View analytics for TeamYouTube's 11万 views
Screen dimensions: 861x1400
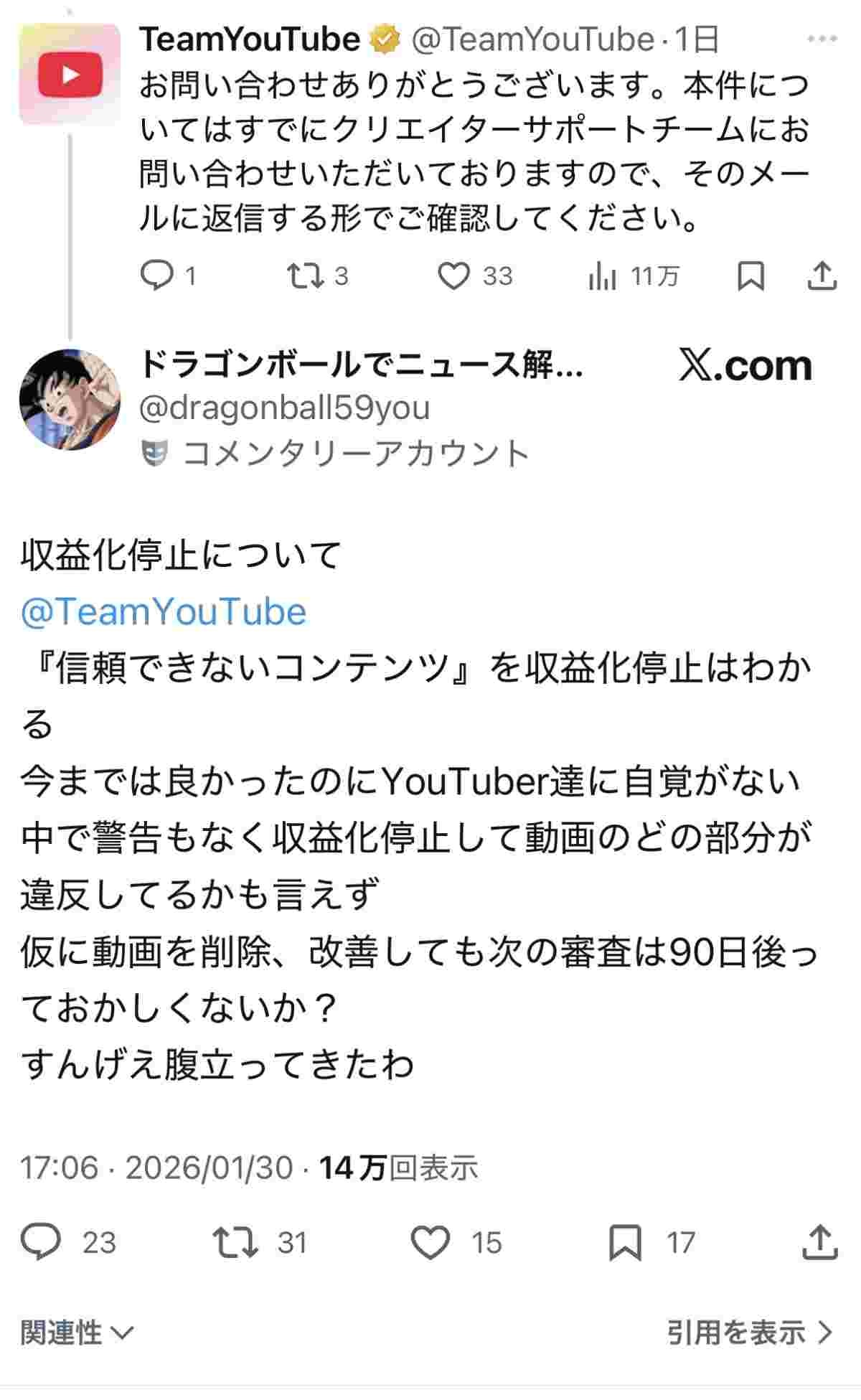603,276
